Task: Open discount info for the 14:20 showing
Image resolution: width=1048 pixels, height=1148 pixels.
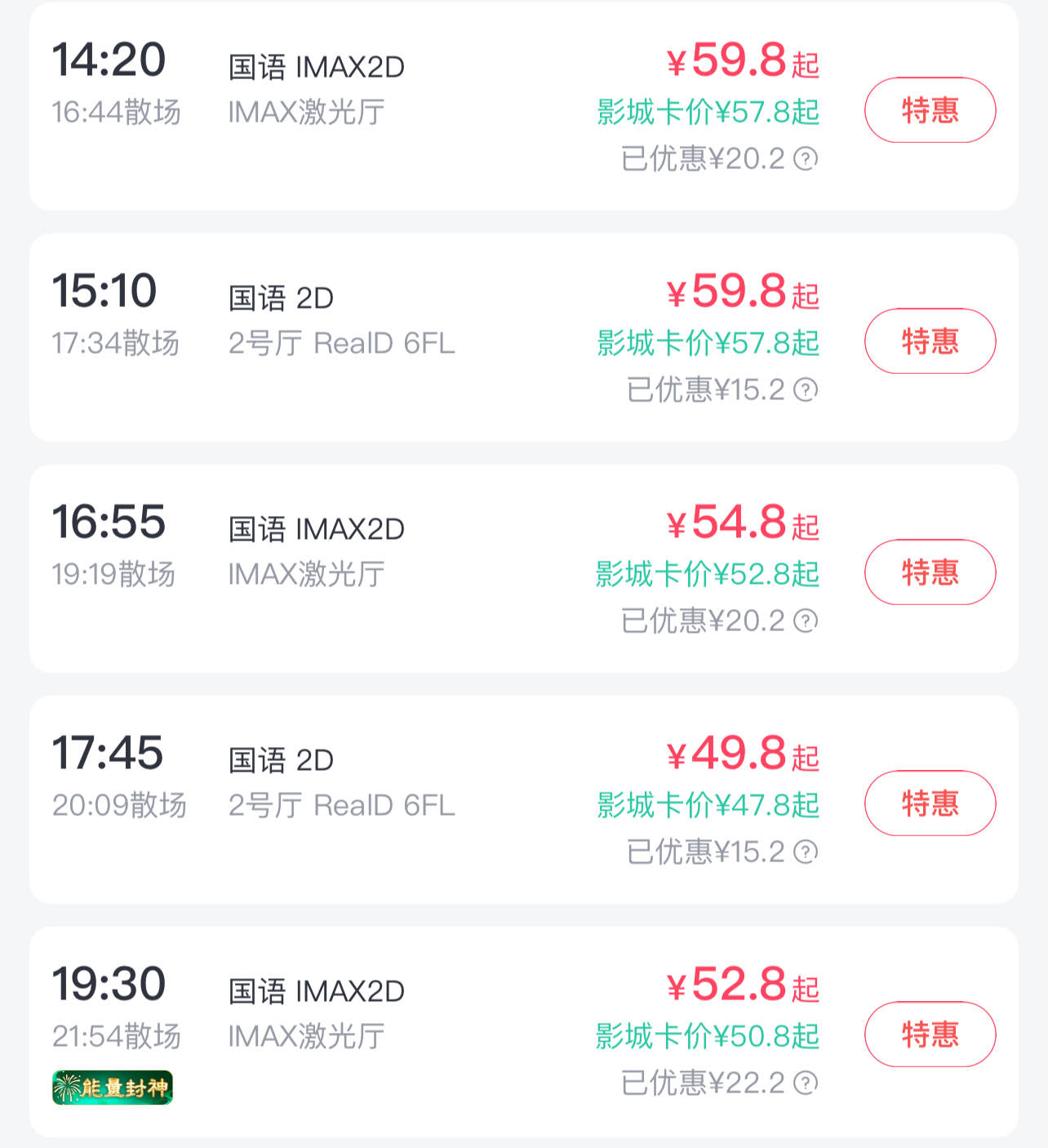Action: [x=806, y=158]
